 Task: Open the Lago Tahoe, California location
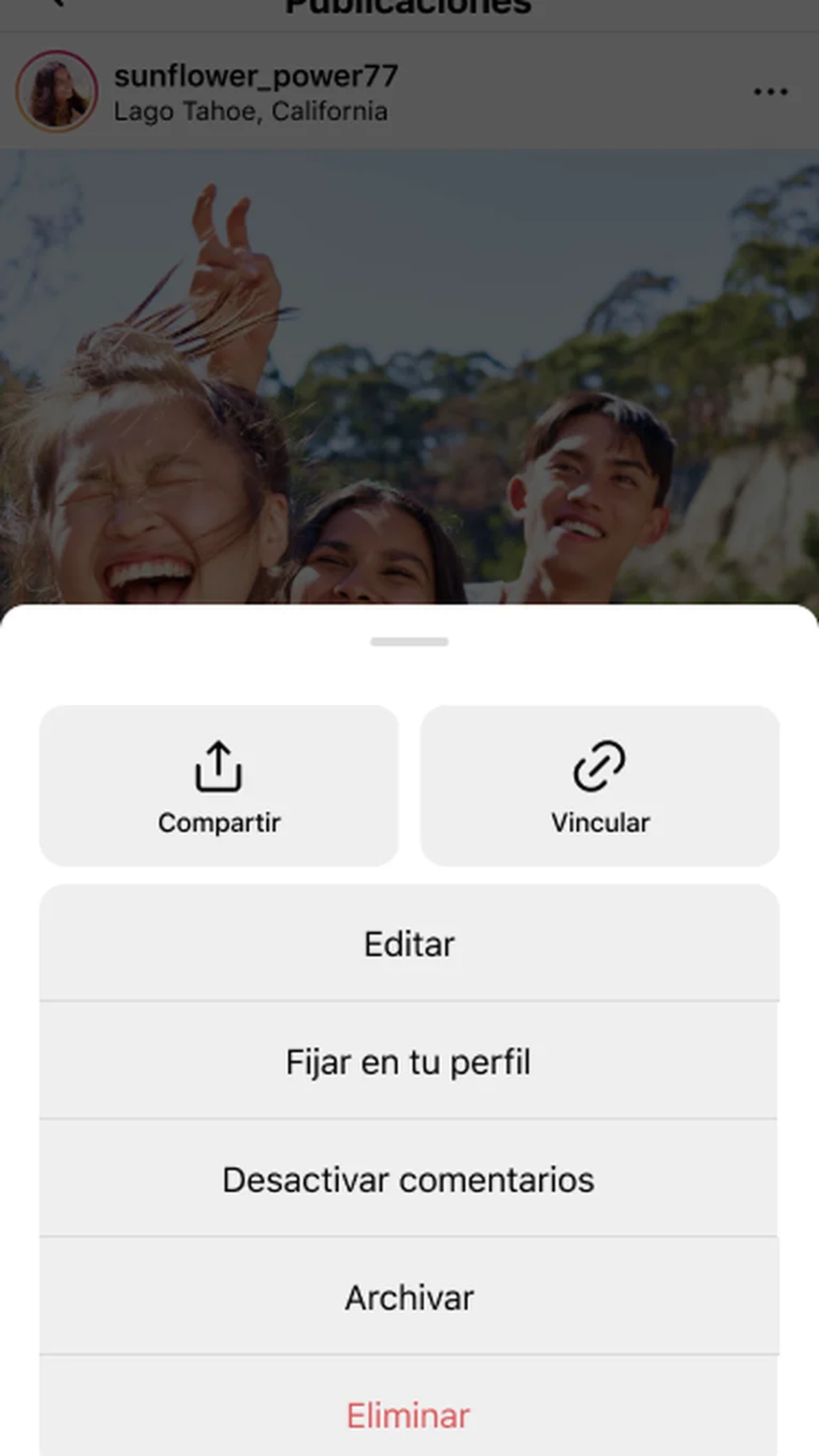[x=250, y=111]
